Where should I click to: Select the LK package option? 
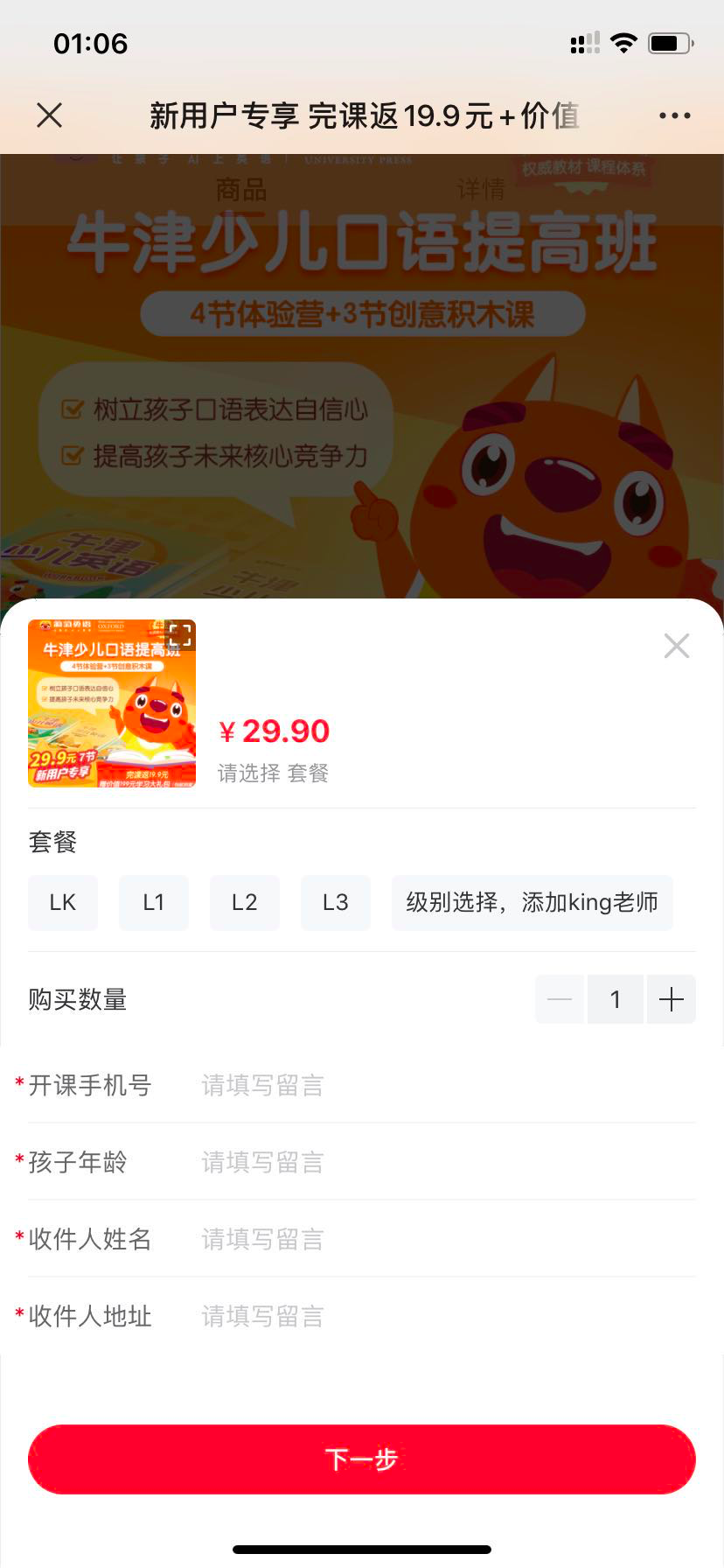(63, 902)
